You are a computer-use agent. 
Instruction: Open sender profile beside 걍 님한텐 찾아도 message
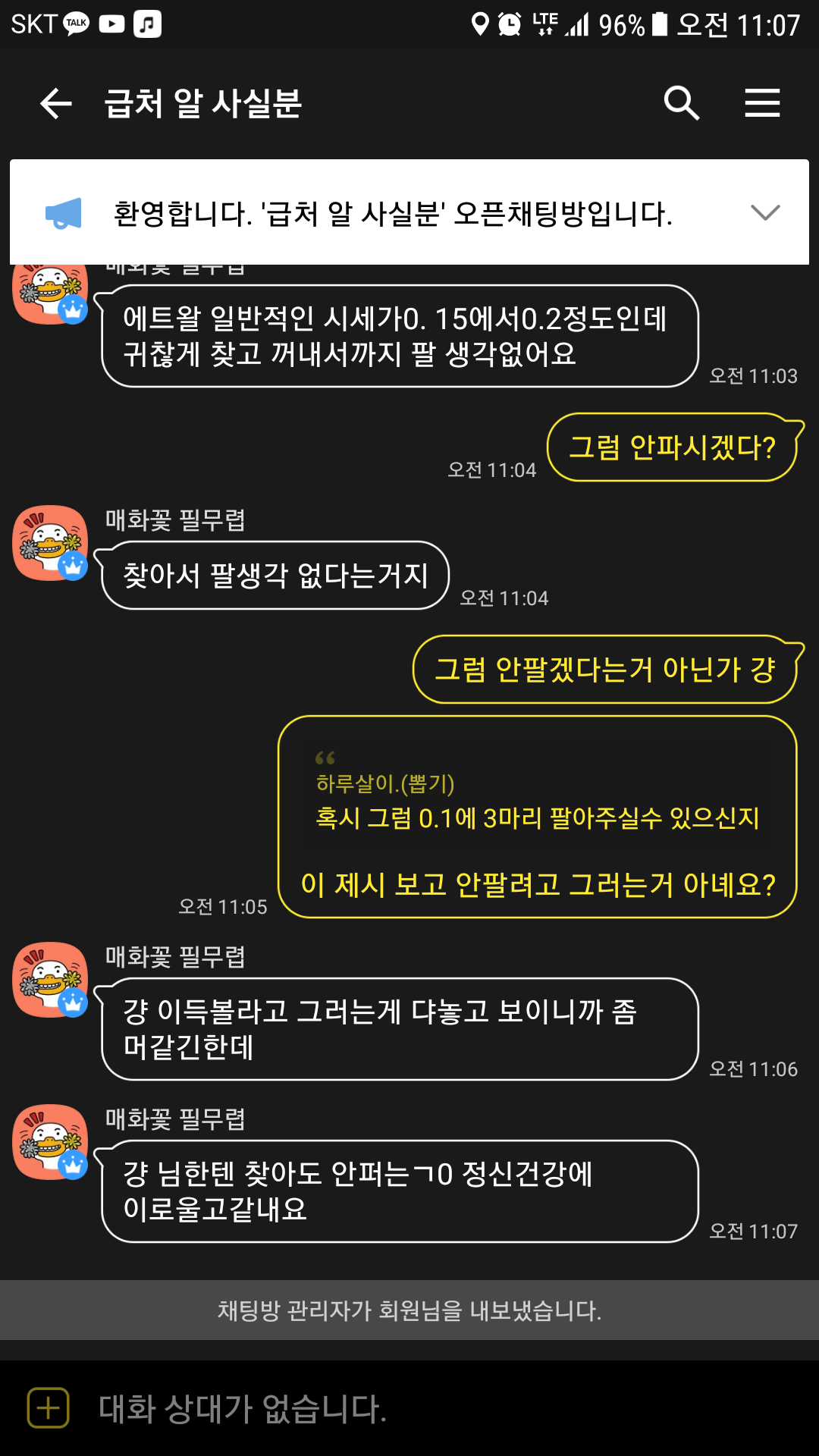tap(50, 1142)
